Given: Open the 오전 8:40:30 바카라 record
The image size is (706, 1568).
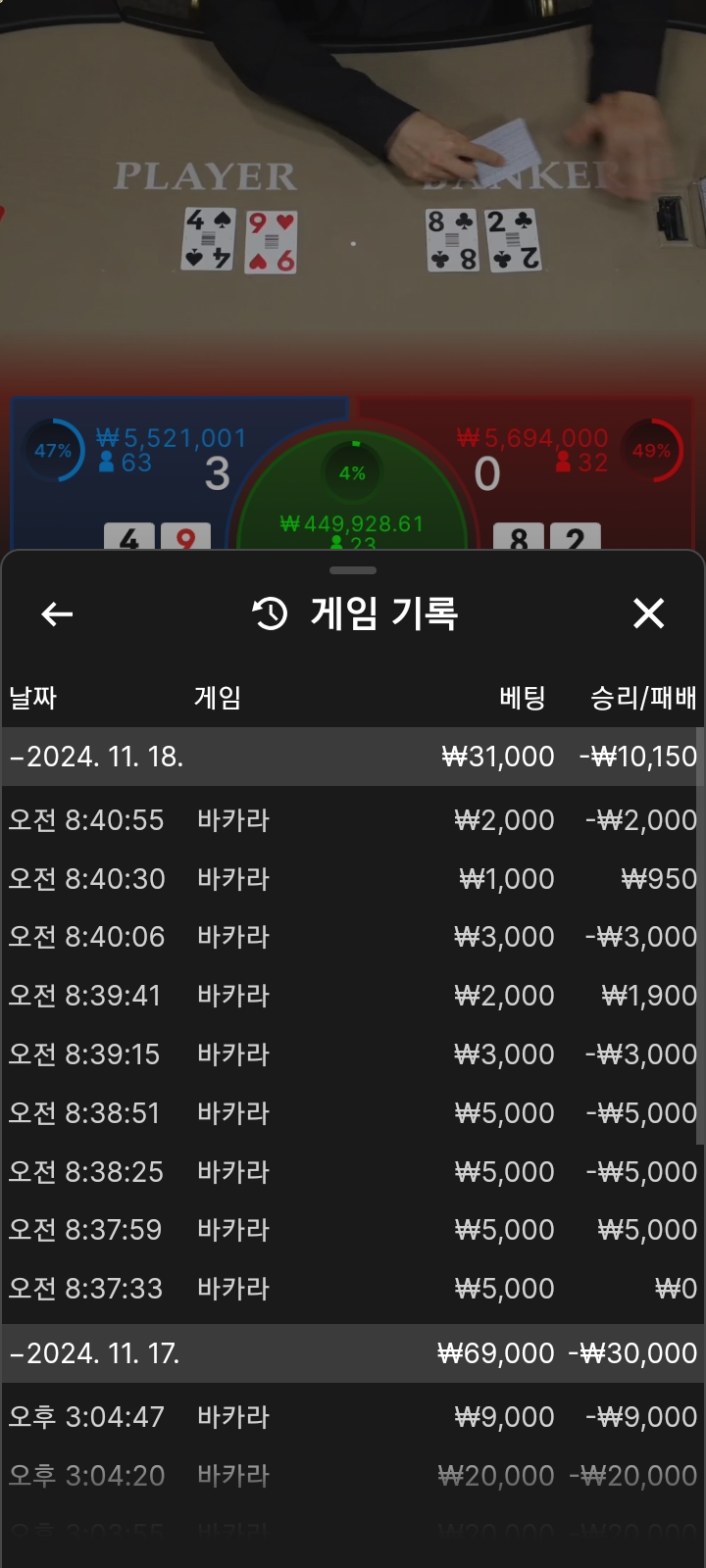Looking at the screenshot, I should click(351, 879).
